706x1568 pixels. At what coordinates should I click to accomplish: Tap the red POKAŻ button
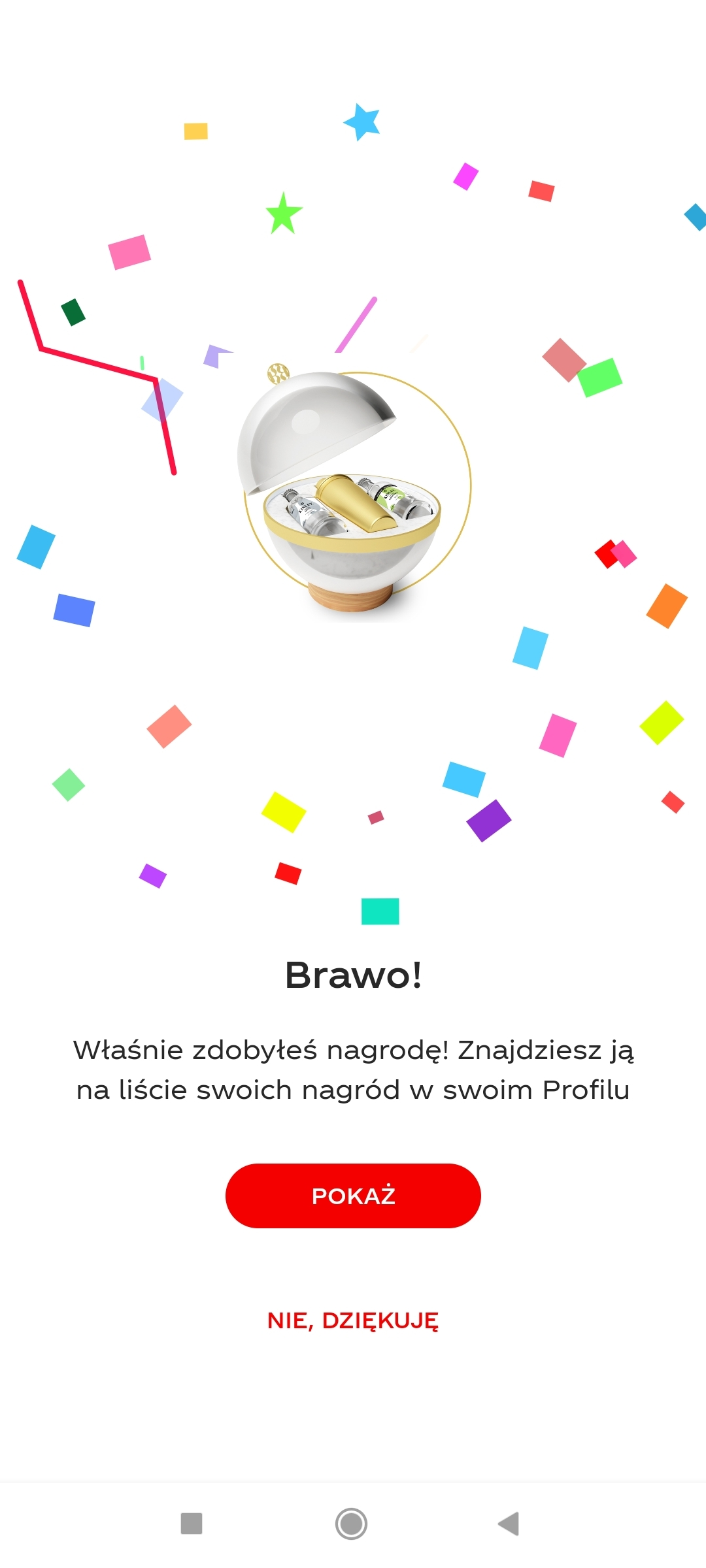pyautogui.click(x=353, y=1196)
